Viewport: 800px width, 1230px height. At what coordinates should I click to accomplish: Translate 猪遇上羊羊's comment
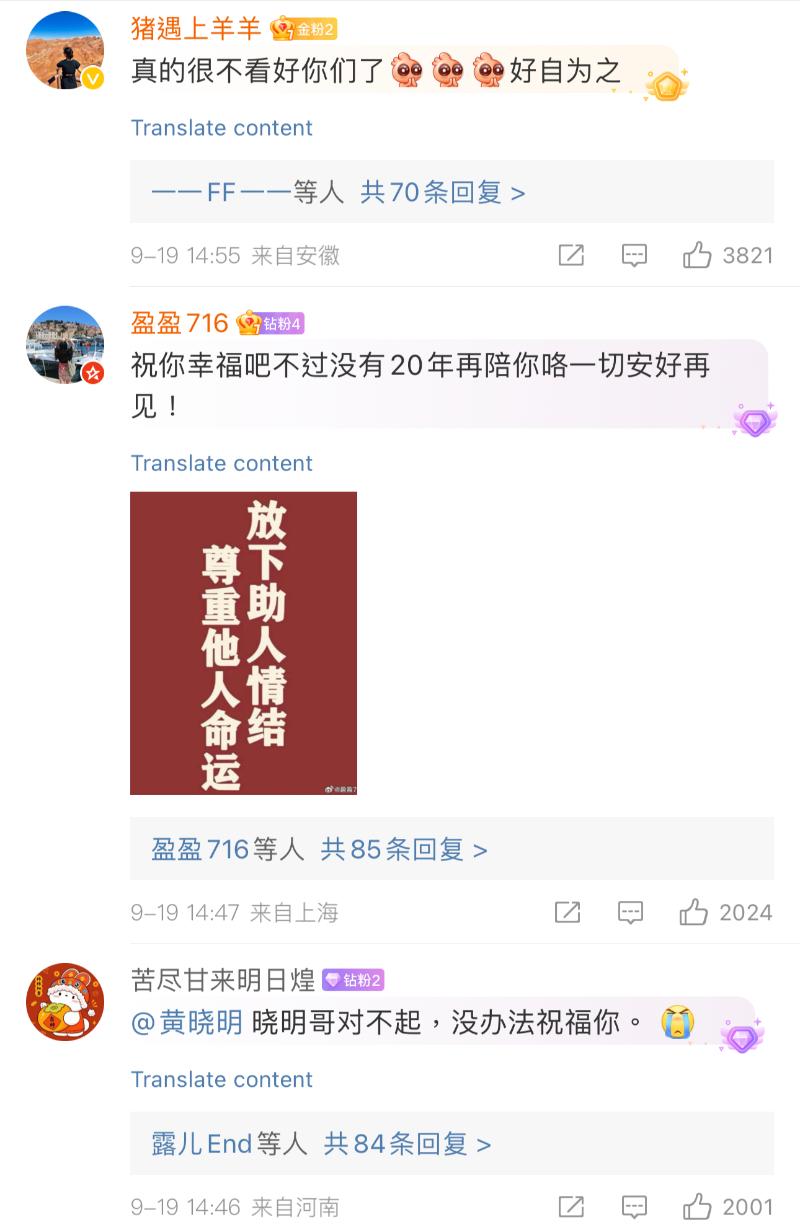pyautogui.click(x=221, y=128)
